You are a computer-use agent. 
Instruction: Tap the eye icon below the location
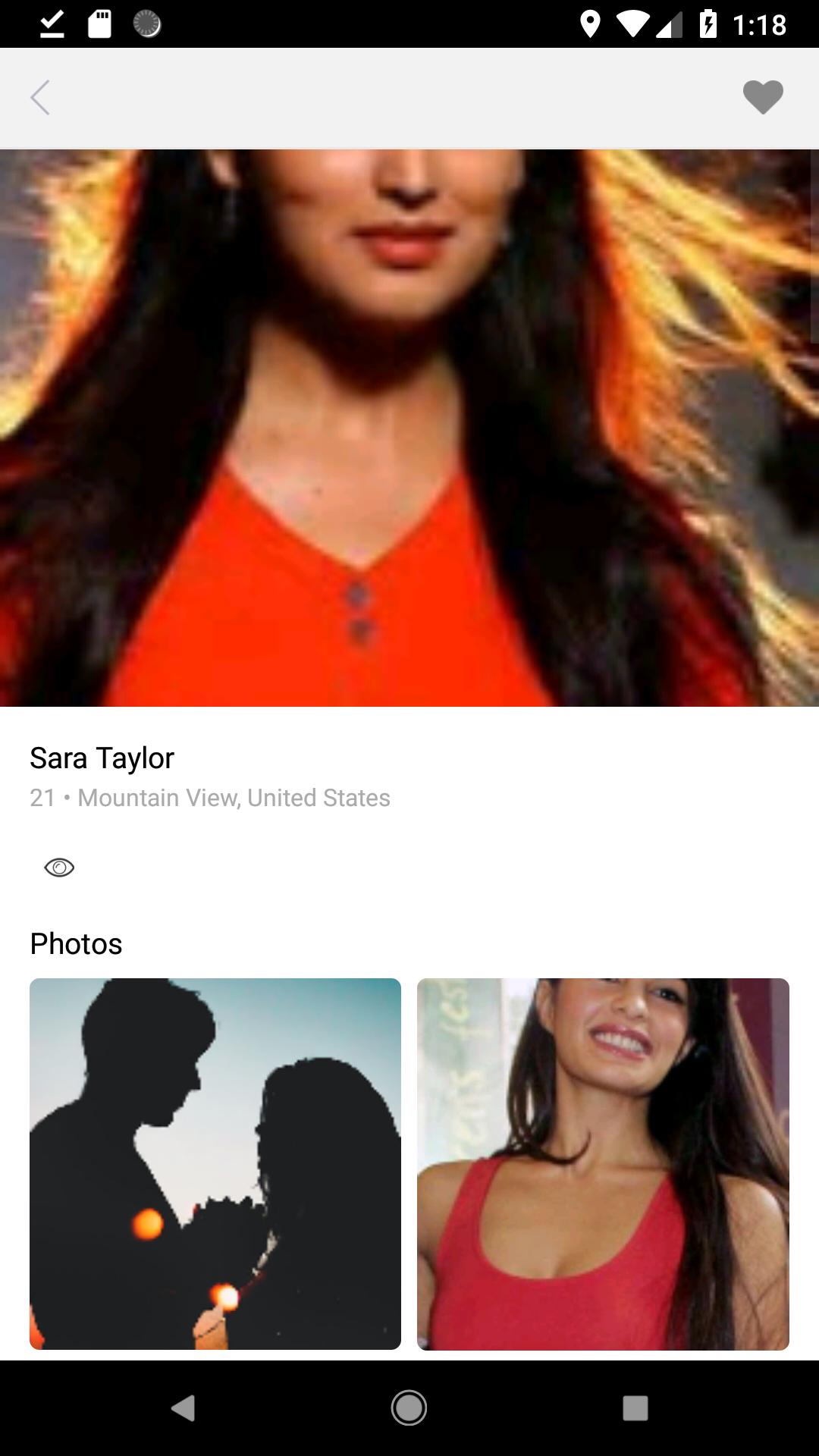click(x=59, y=868)
